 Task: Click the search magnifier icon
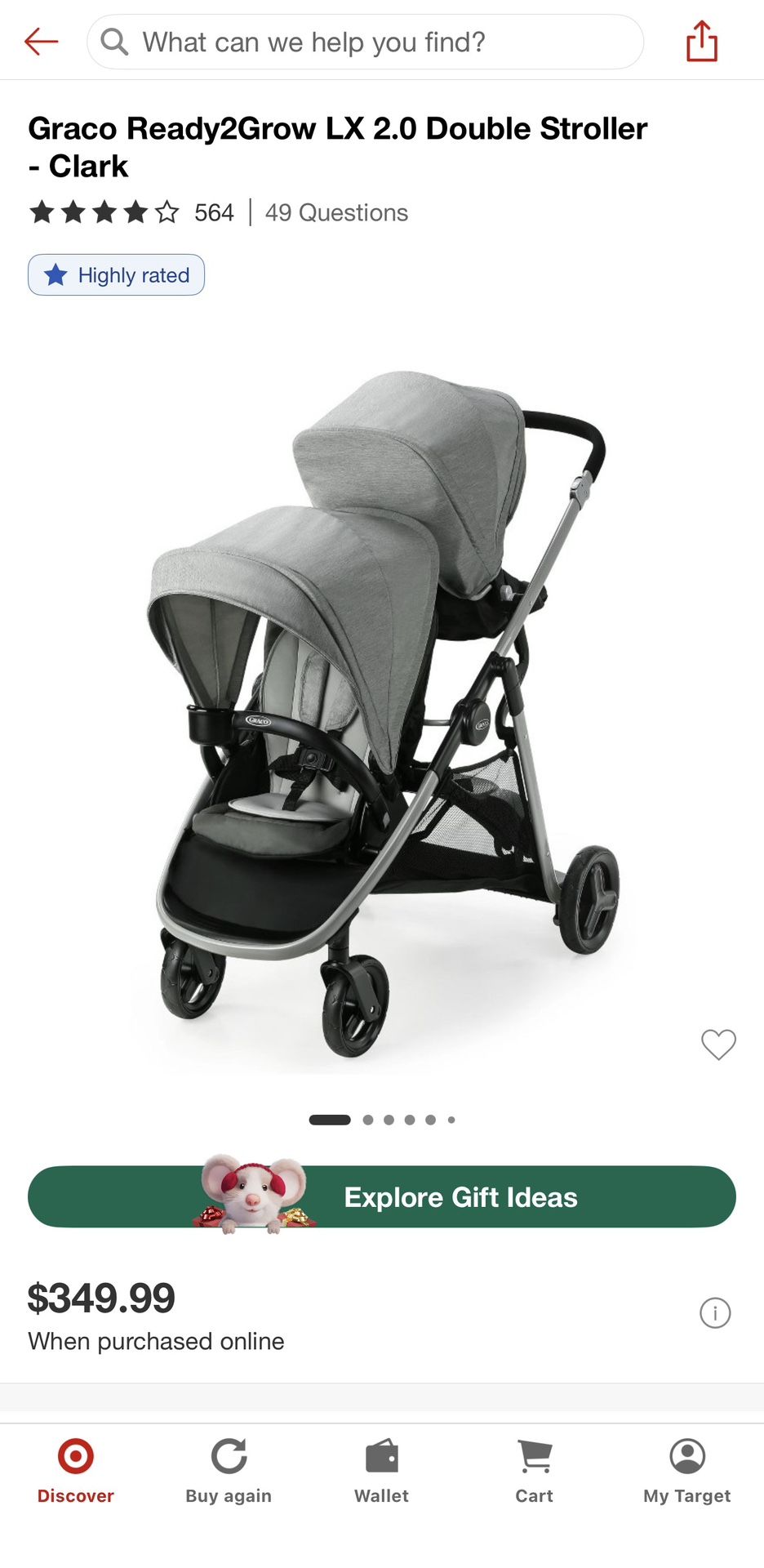(x=113, y=42)
